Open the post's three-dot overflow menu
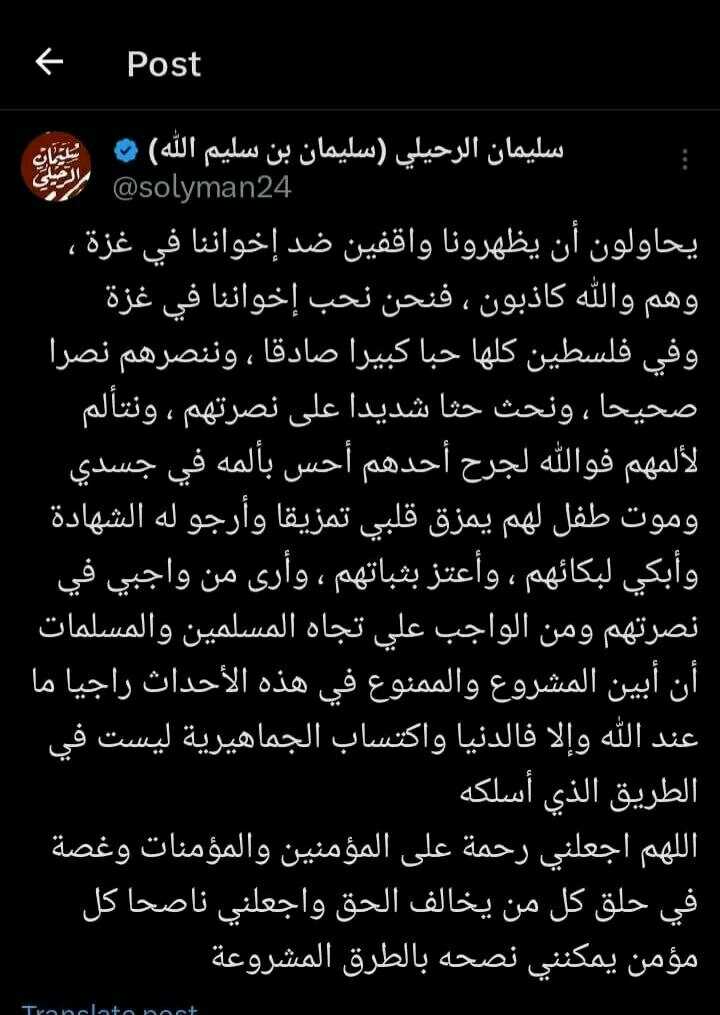The image size is (720, 1015). [x=685, y=160]
